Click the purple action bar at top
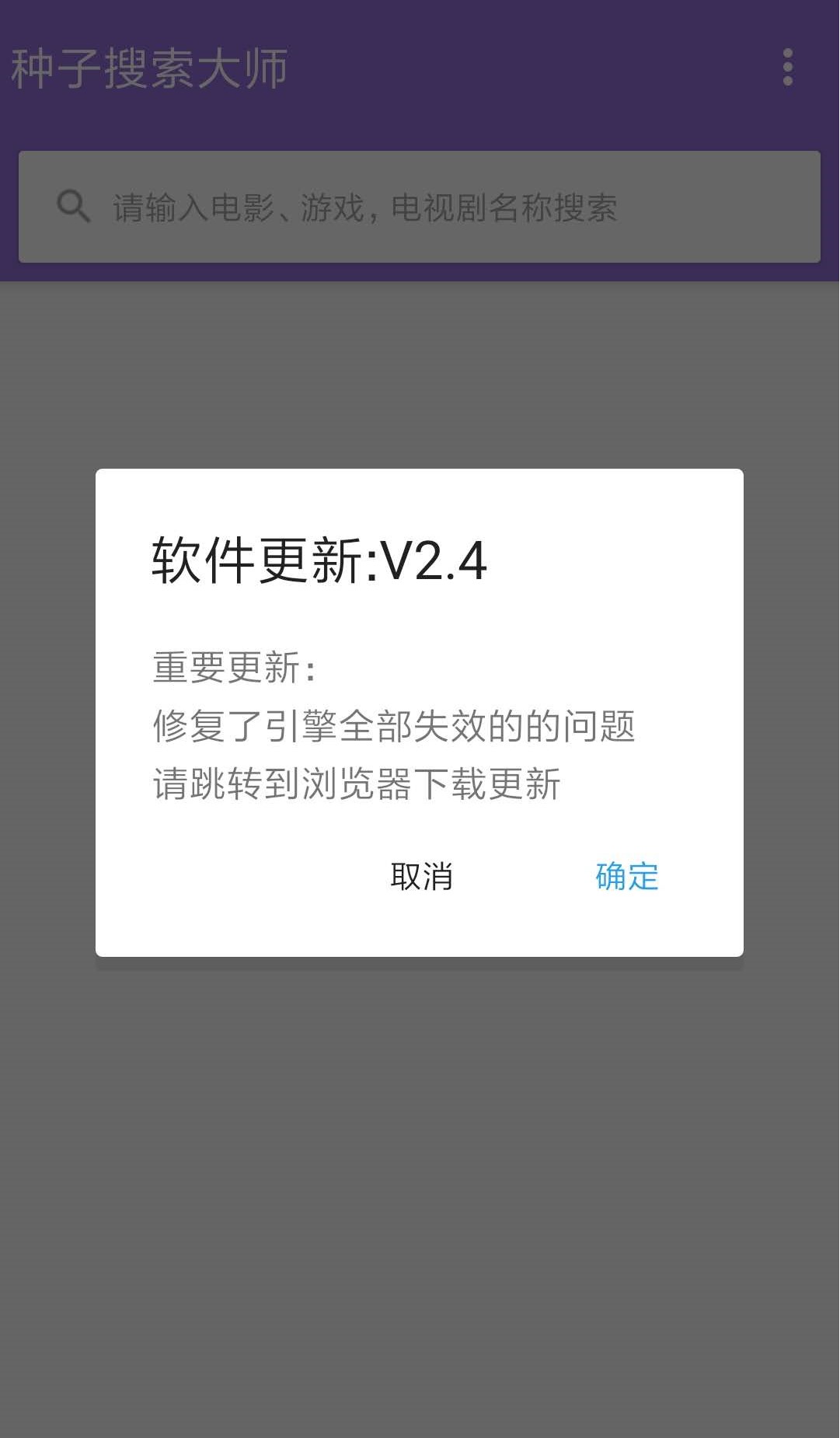Viewport: 840px width, 1438px height. pos(420,70)
